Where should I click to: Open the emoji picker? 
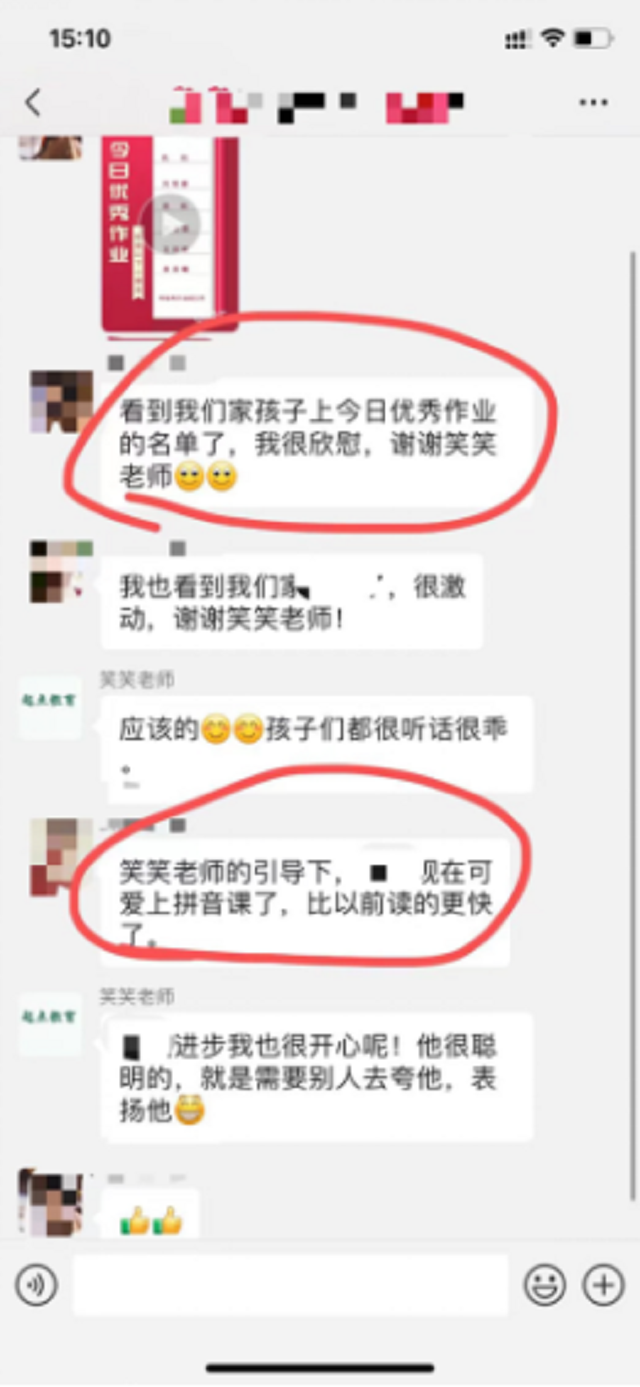(x=545, y=1285)
